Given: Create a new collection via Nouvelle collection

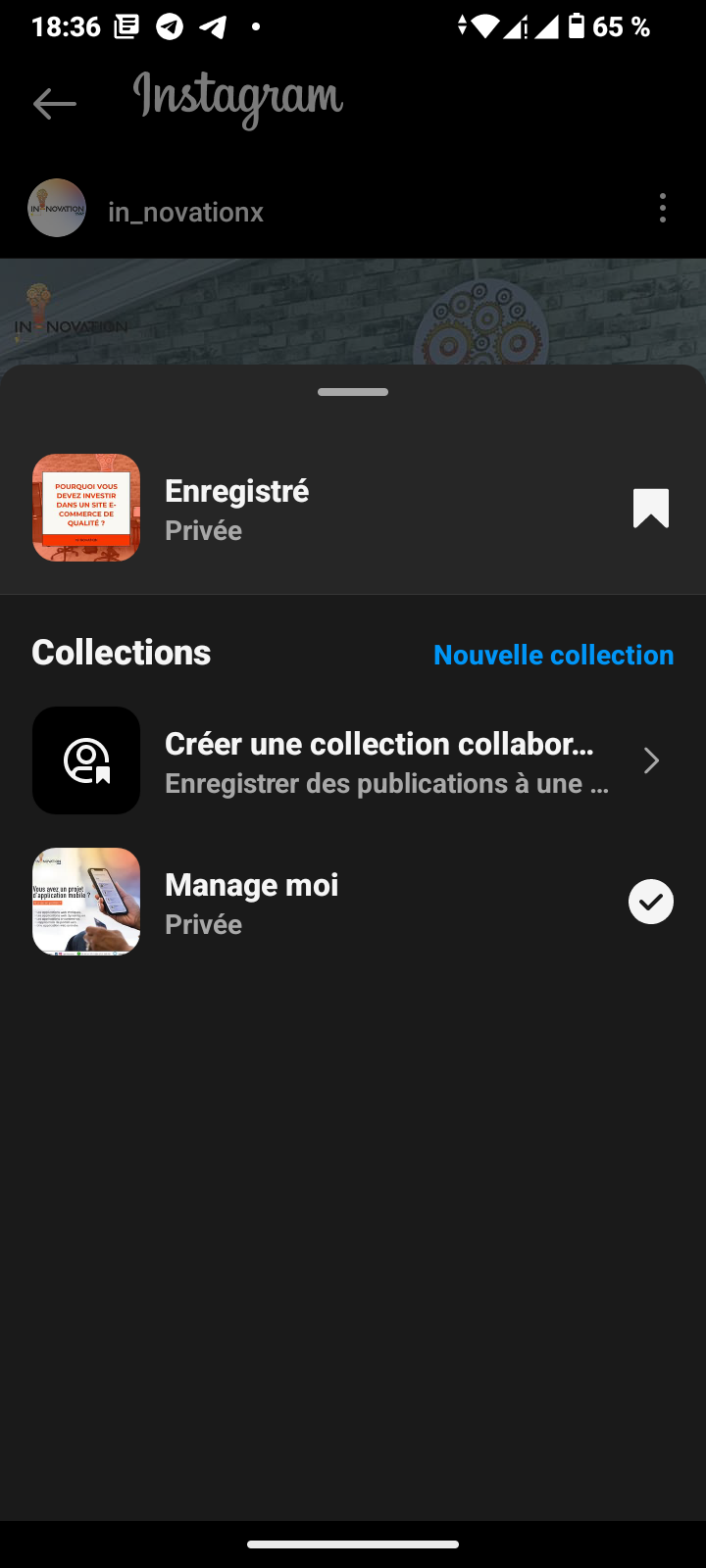Looking at the screenshot, I should [553, 655].
